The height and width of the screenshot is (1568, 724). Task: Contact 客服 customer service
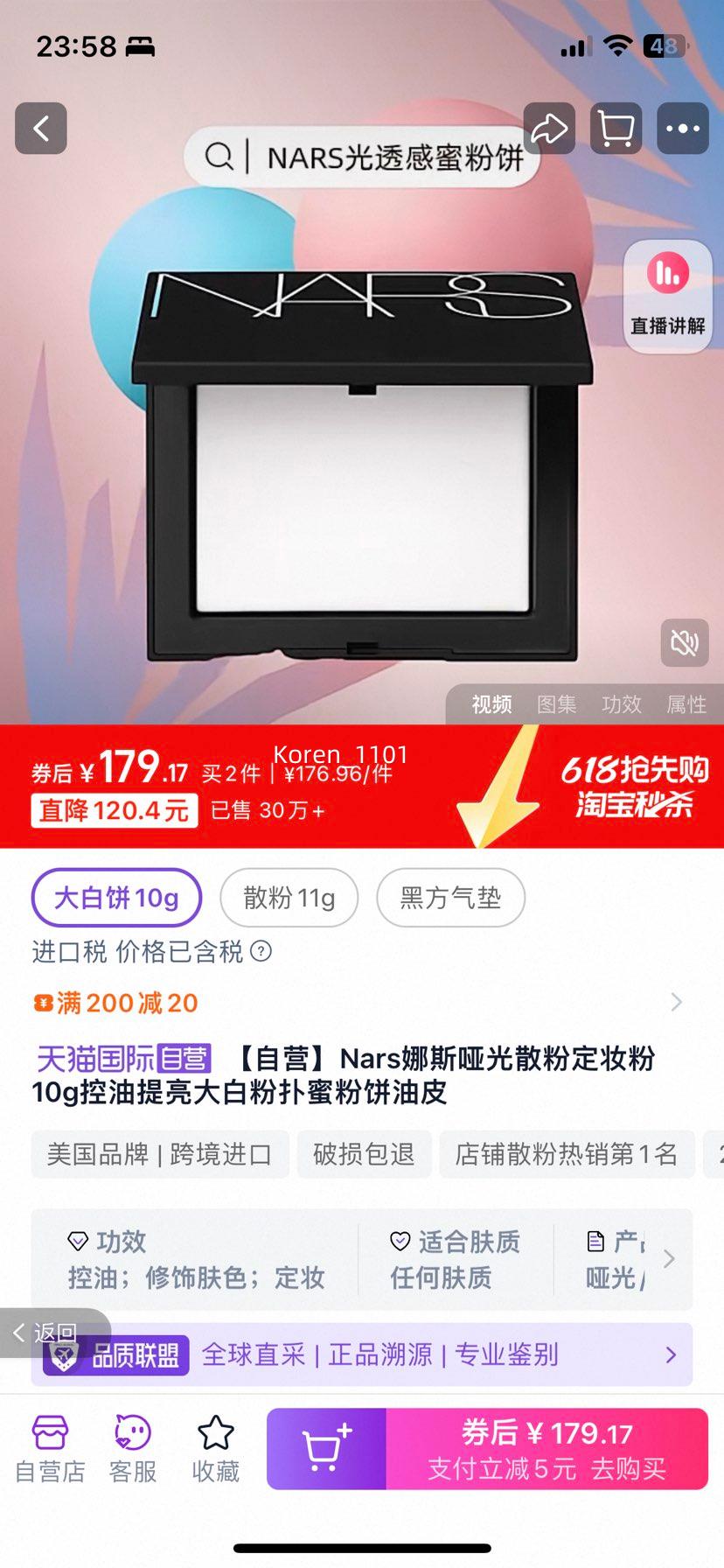pos(132,1450)
